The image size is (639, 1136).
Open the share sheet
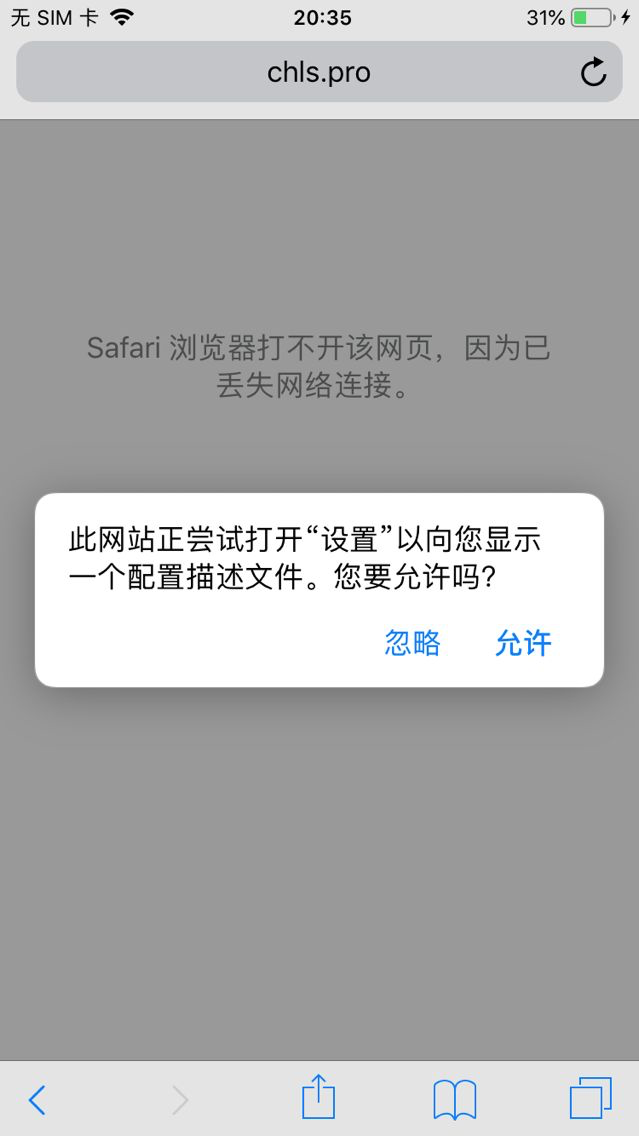point(318,1097)
